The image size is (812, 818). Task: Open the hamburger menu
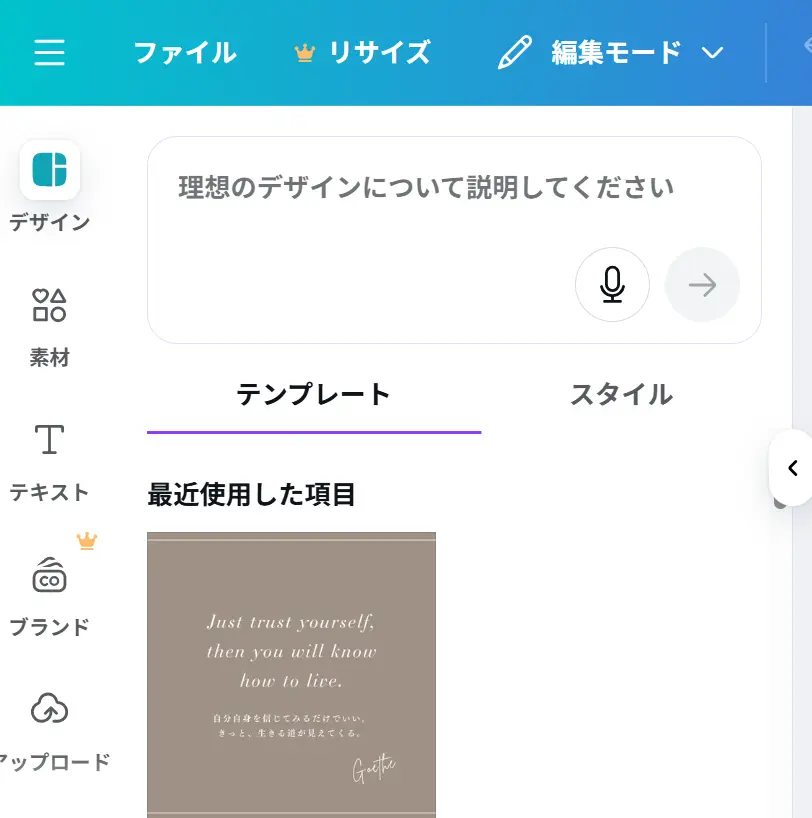click(x=49, y=52)
